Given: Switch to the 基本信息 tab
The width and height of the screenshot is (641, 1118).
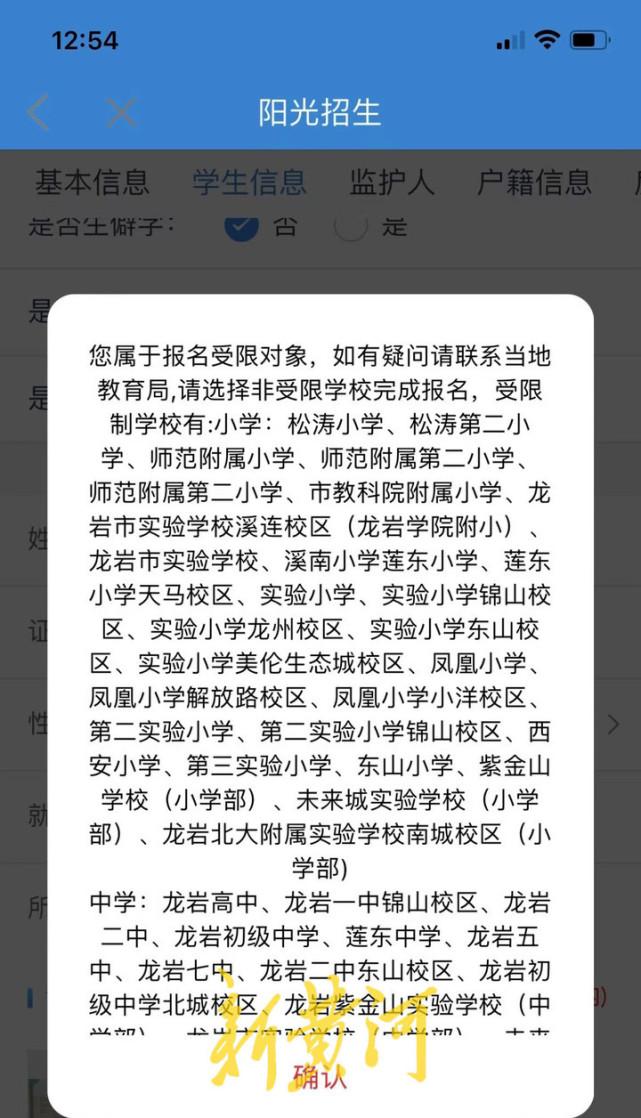Looking at the screenshot, I should [x=93, y=183].
